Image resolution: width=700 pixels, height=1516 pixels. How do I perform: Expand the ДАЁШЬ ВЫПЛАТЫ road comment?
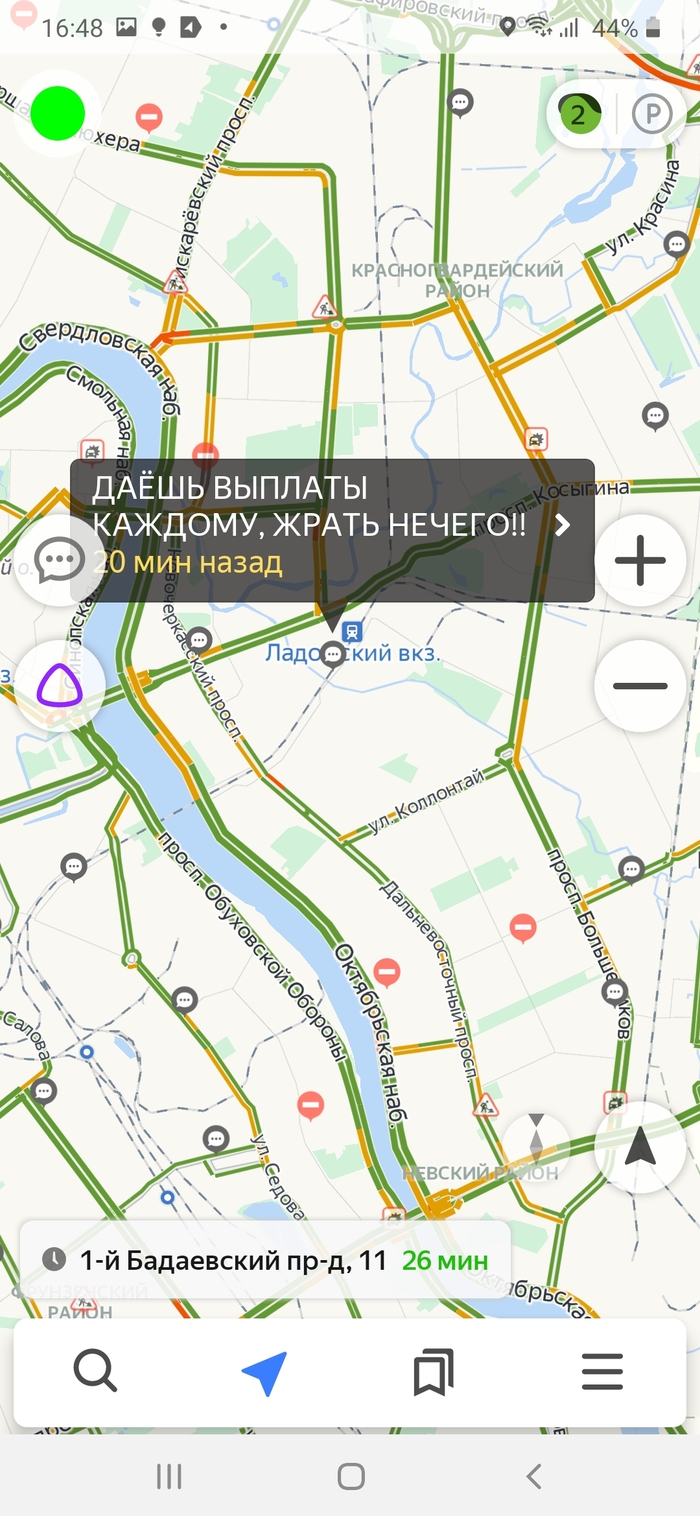561,526
